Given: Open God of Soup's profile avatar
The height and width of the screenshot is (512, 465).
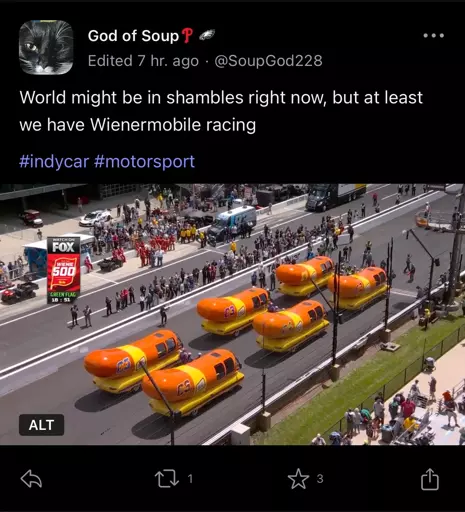Looking at the screenshot, I should click(46, 47).
